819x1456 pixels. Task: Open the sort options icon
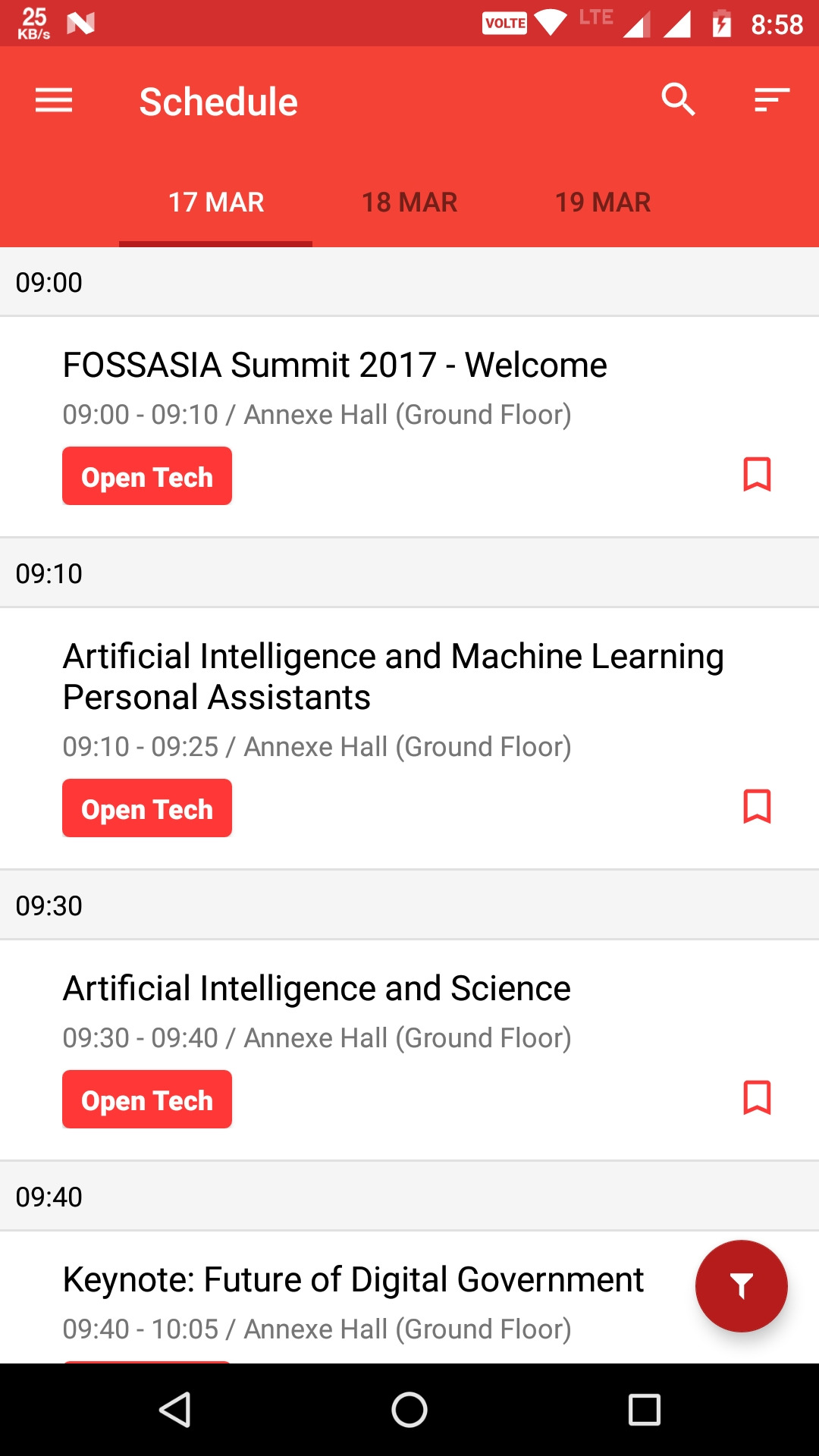772,100
